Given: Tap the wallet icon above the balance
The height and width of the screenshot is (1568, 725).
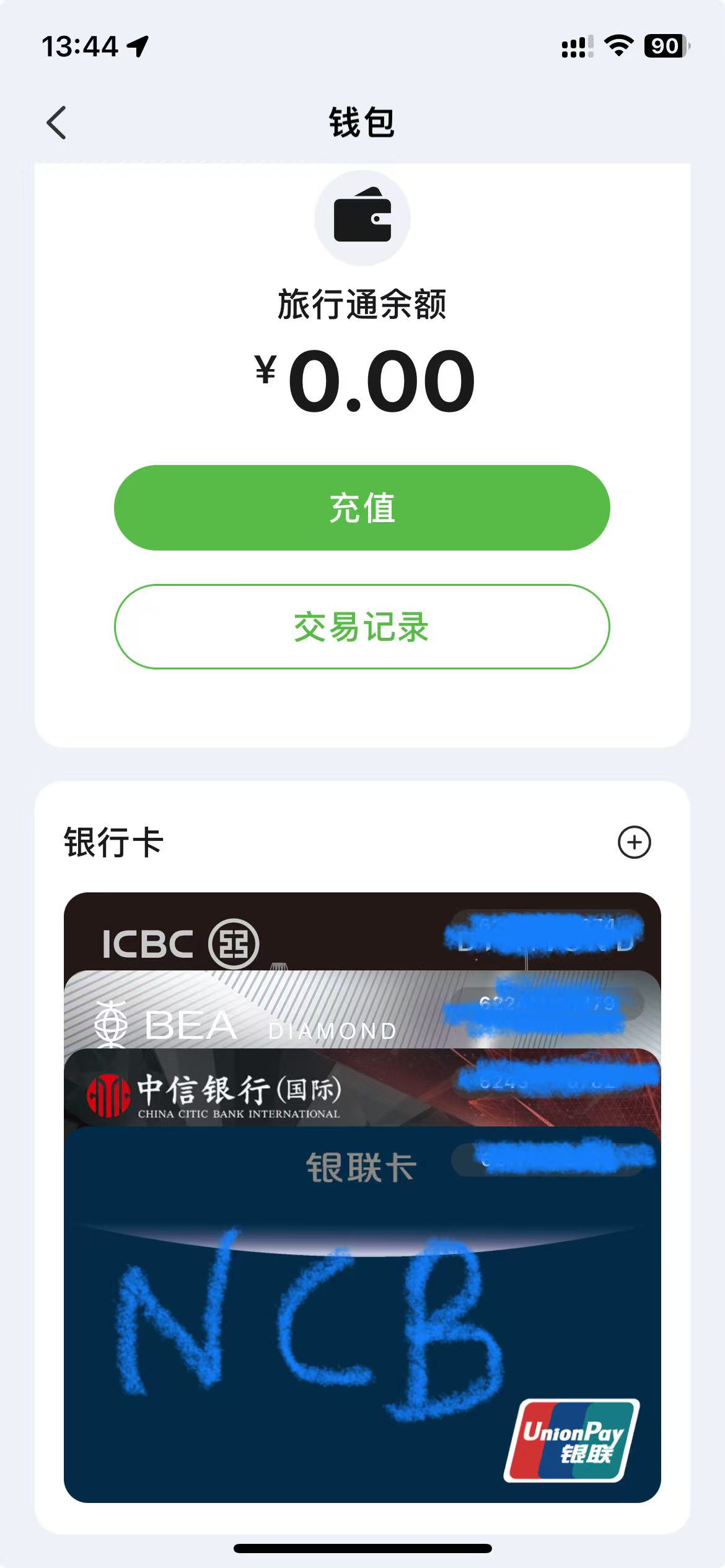Looking at the screenshot, I should click(x=362, y=221).
